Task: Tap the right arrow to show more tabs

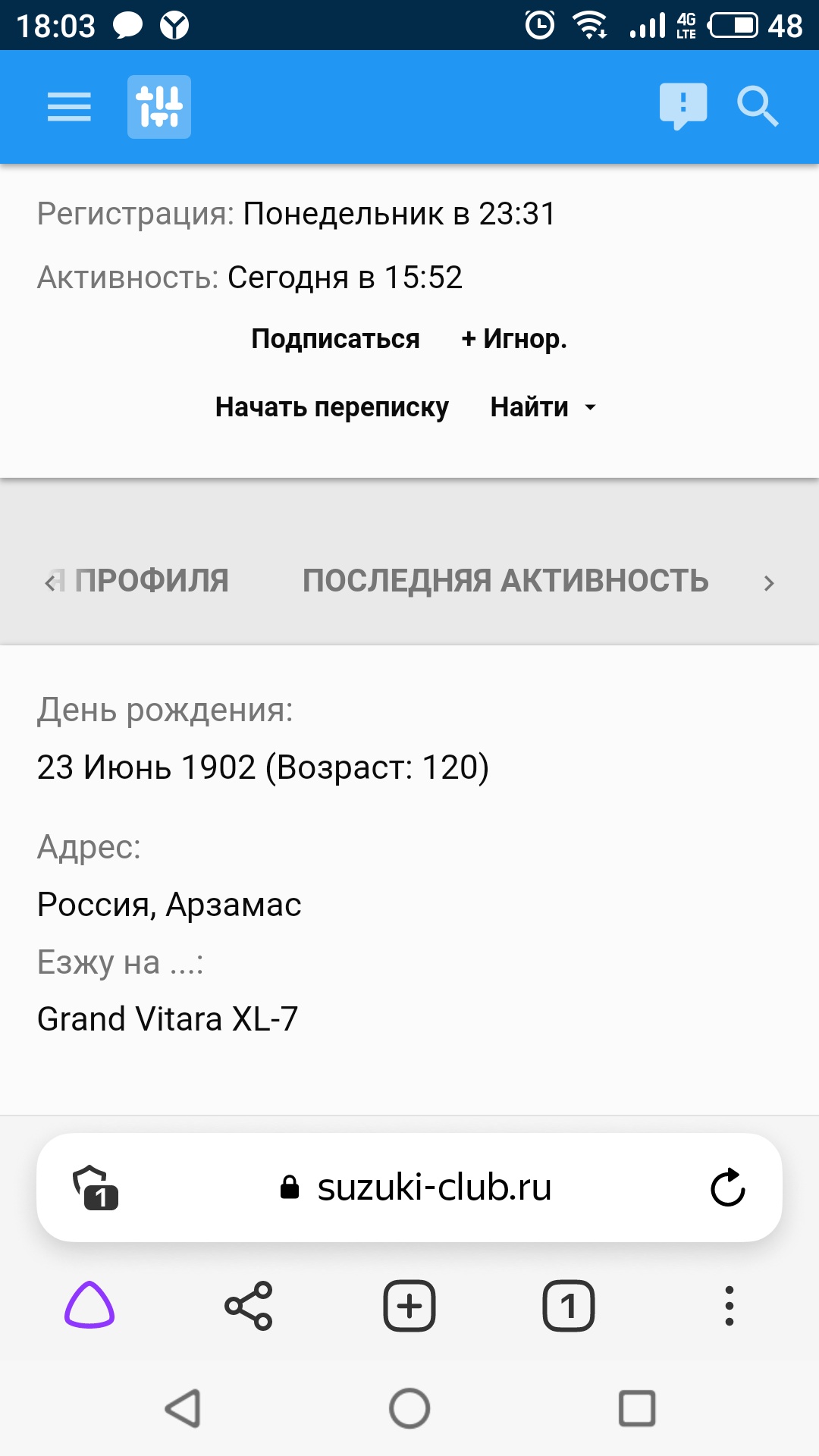Action: [x=769, y=582]
